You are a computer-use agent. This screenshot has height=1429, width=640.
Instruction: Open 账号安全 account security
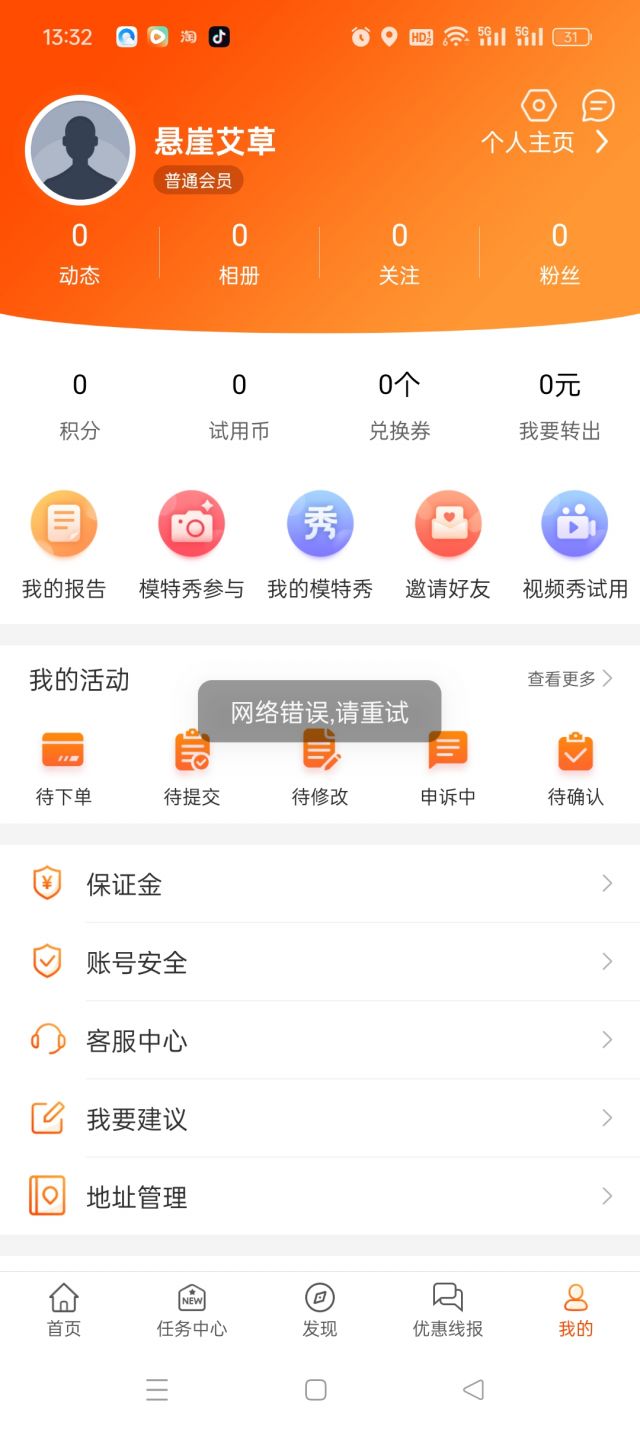[320, 962]
